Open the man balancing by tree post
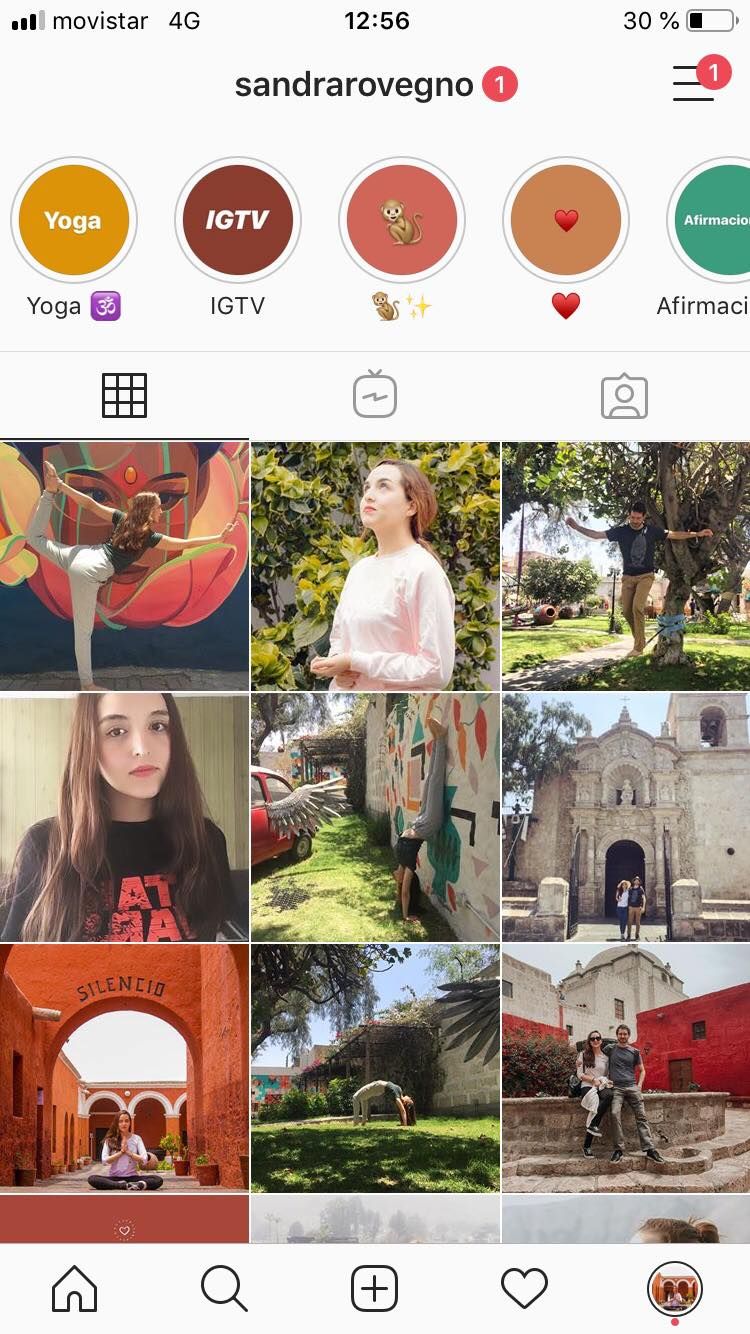 click(x=626, y=566)
